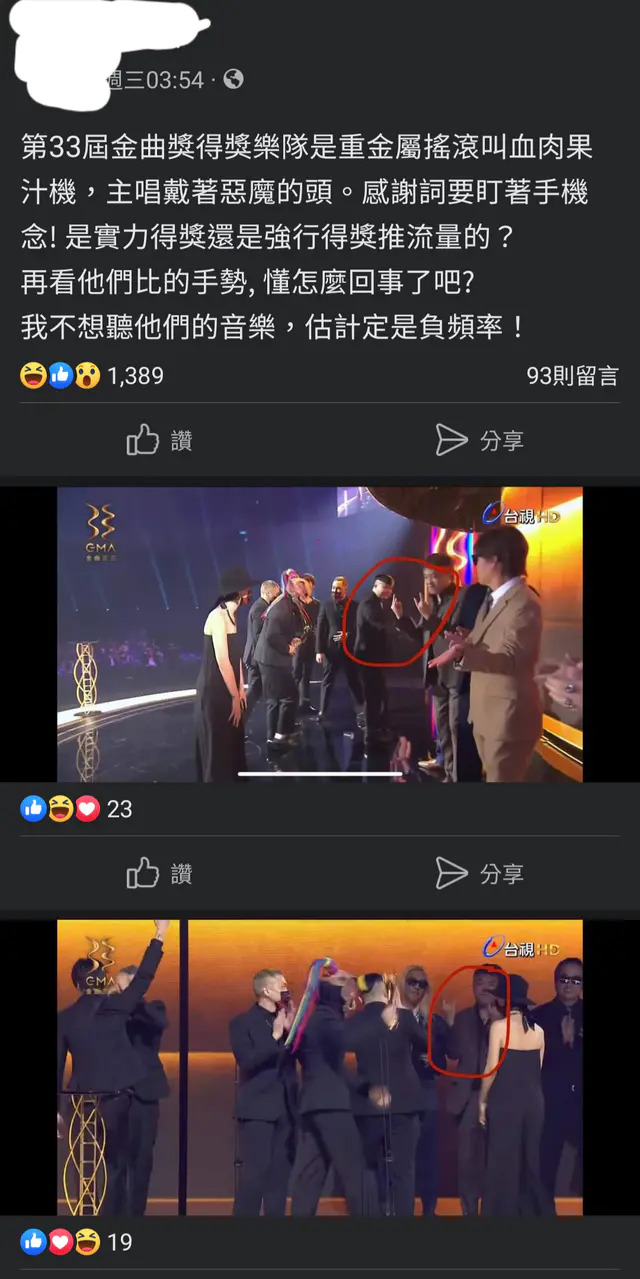Open the second photo with orange background
This screenshot has height=1279, width=640.
click(320, 1068)
